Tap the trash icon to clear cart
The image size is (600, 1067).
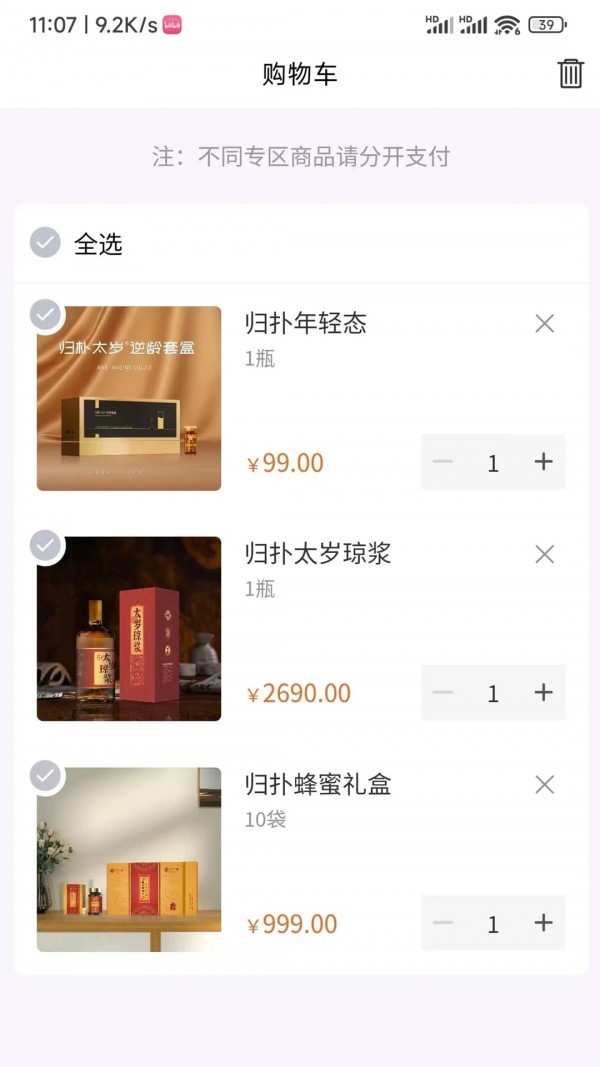pos(570,74)
